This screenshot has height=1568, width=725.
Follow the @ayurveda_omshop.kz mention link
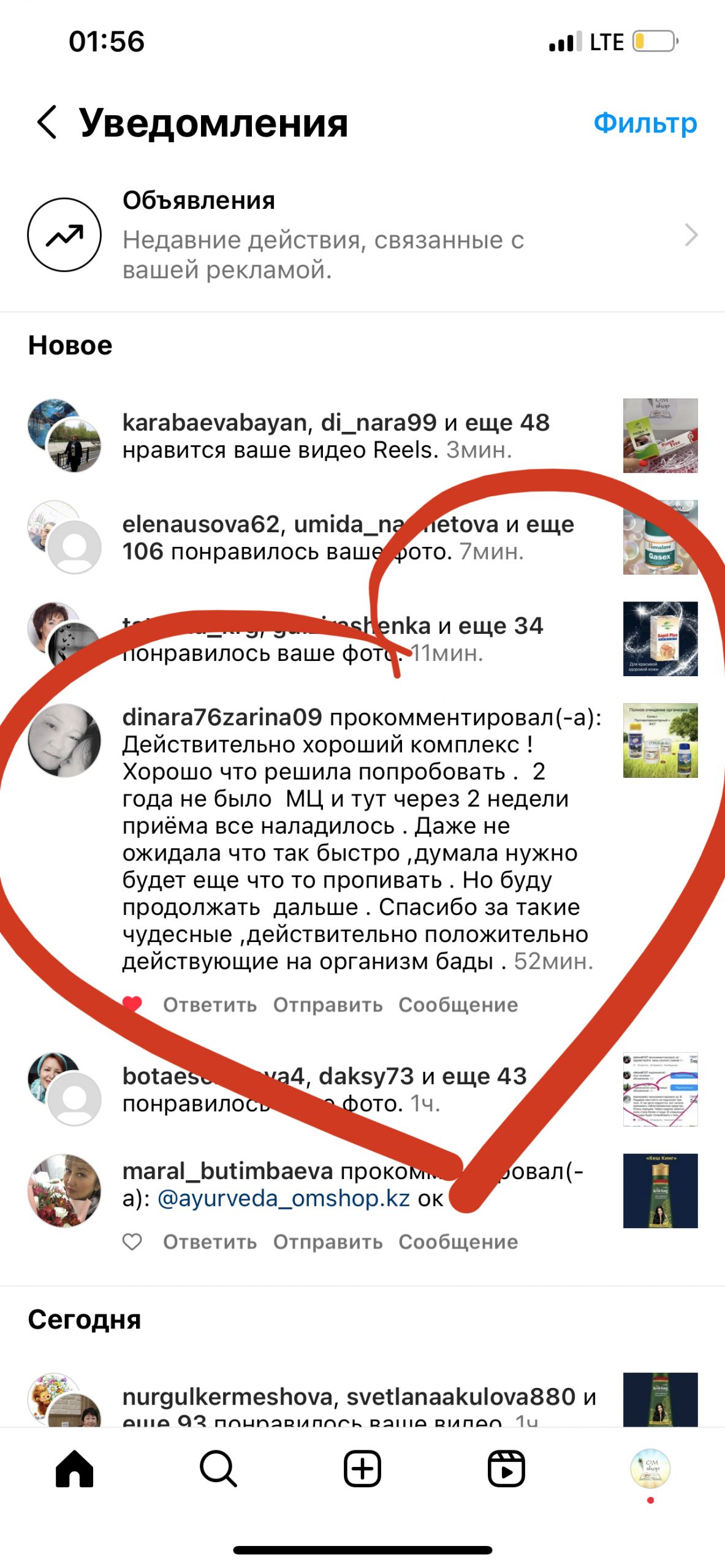pyautogui.click(x=283, y=1199)
